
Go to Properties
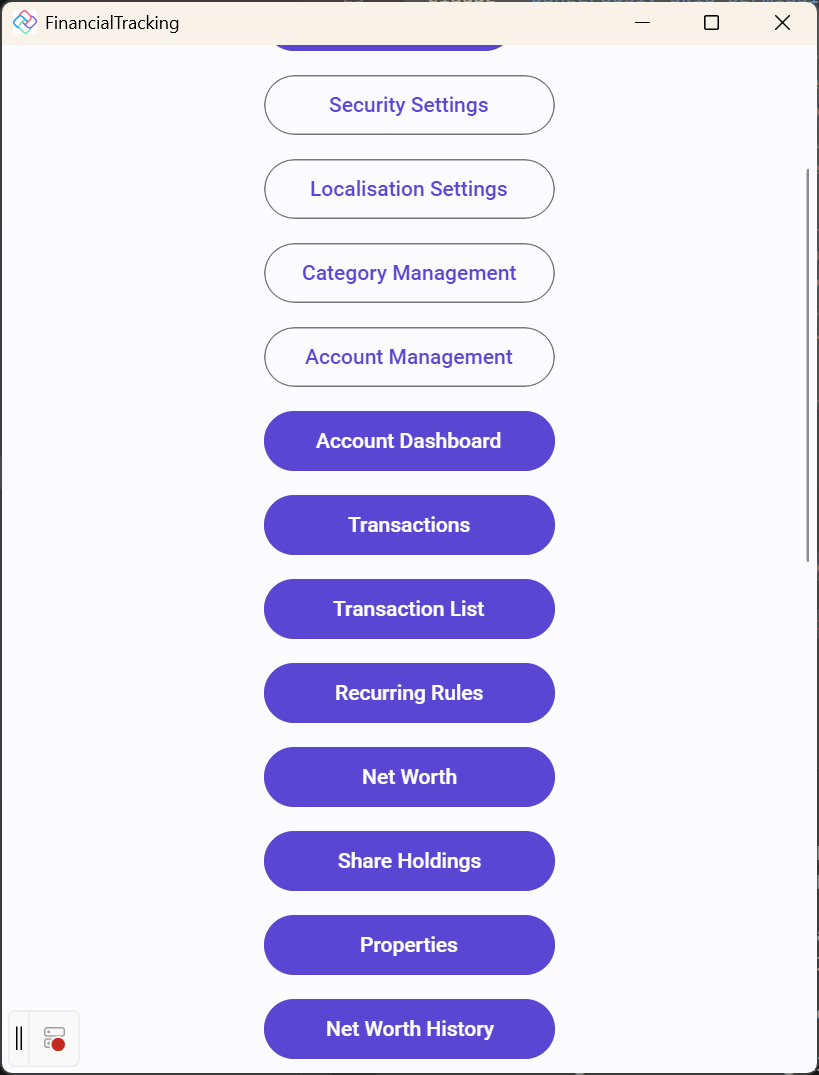click(x=409, y=945)
